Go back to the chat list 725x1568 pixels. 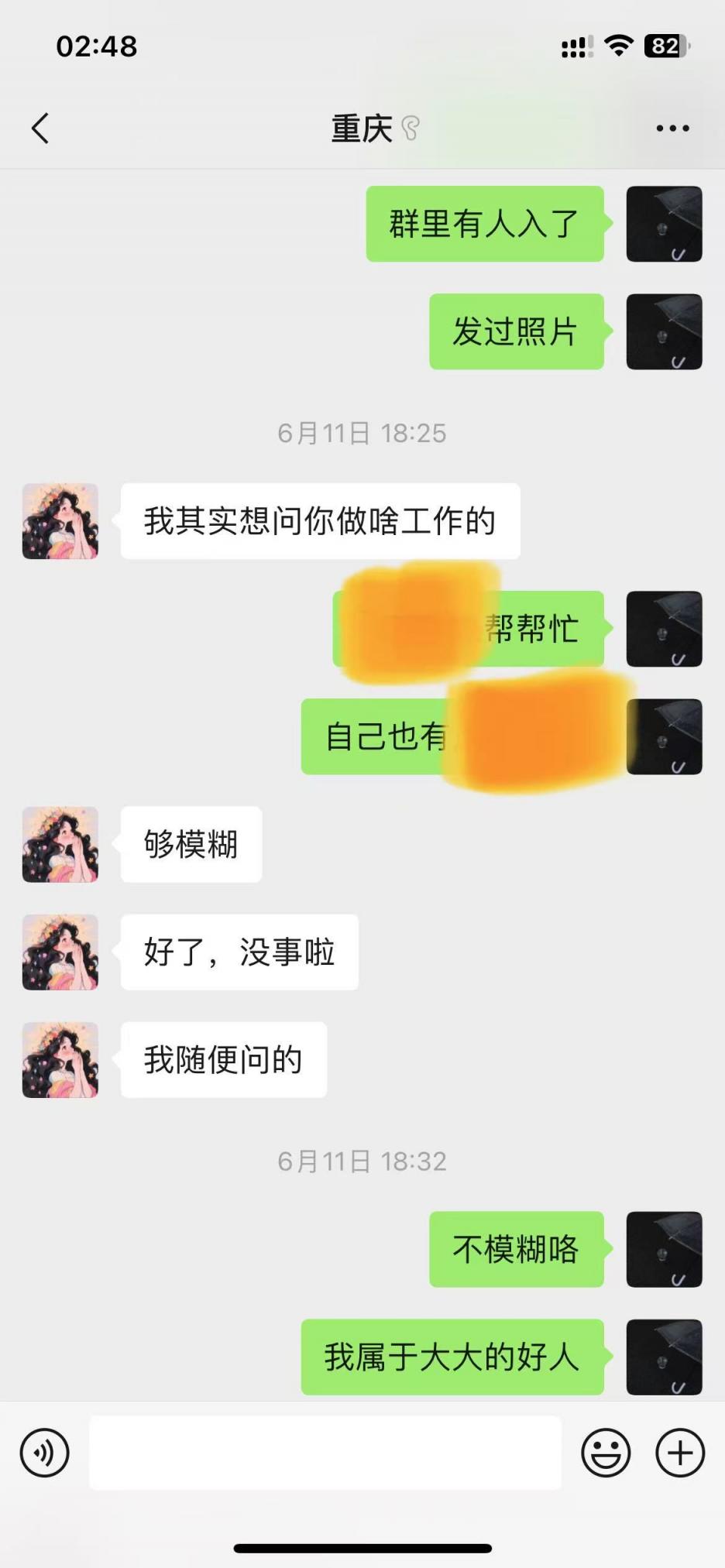click(40, 129)
